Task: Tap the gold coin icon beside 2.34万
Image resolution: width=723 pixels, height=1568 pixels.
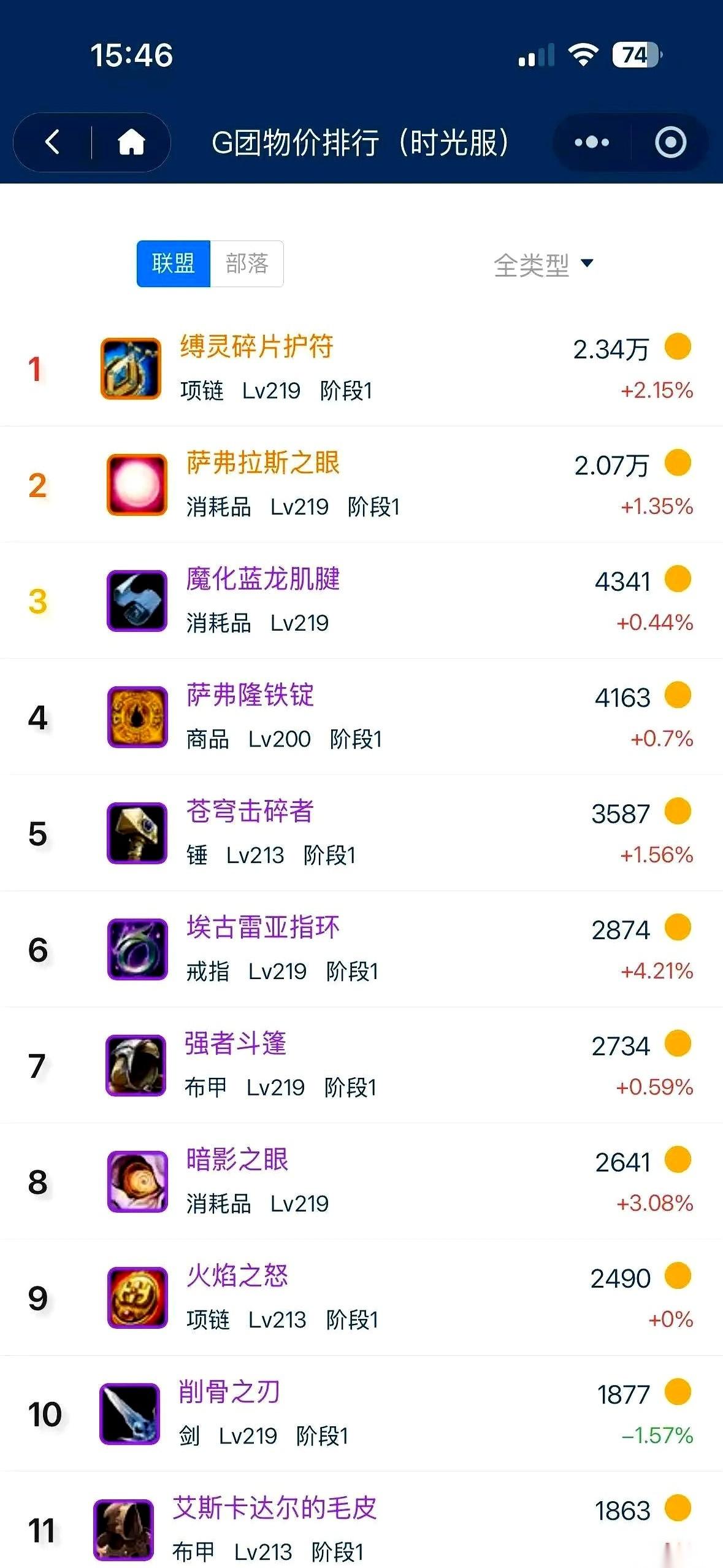Action: pyautogui.click(x=677, y=347)
